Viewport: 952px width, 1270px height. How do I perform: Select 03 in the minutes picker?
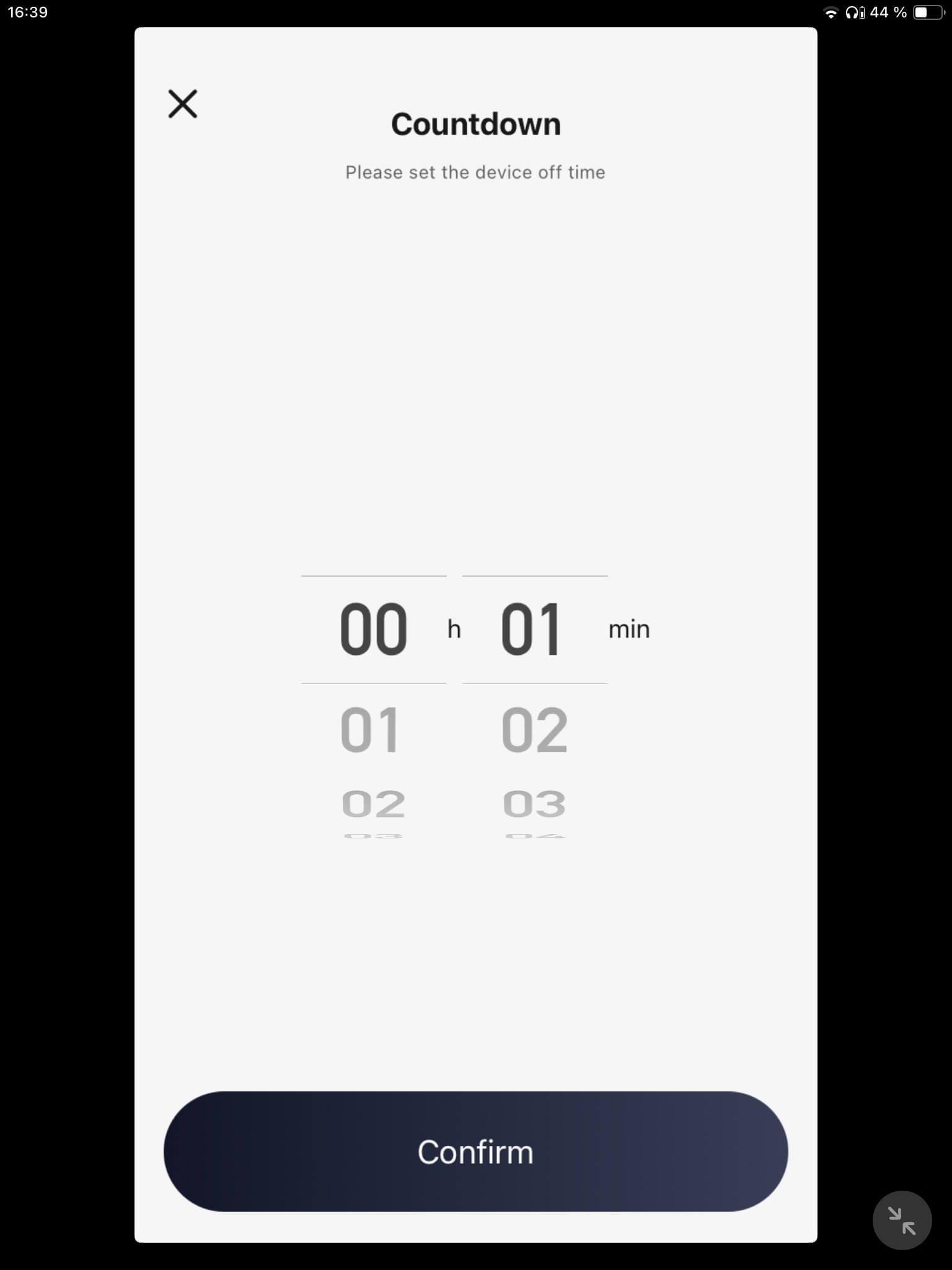(534, 804)
